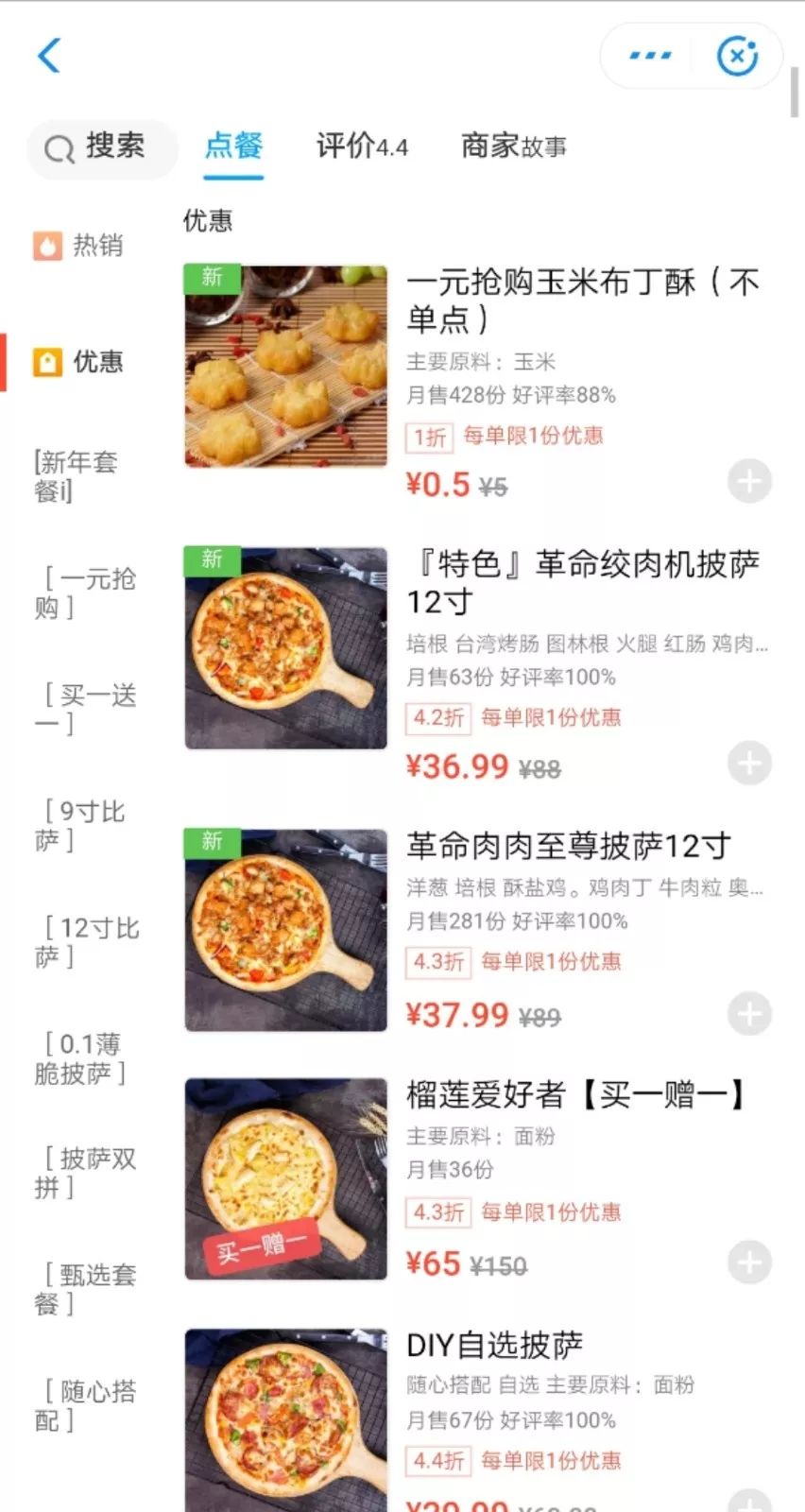Open the 搜索 search box
Viewport: 805px width, 1512px height.
tap(102, 147)
